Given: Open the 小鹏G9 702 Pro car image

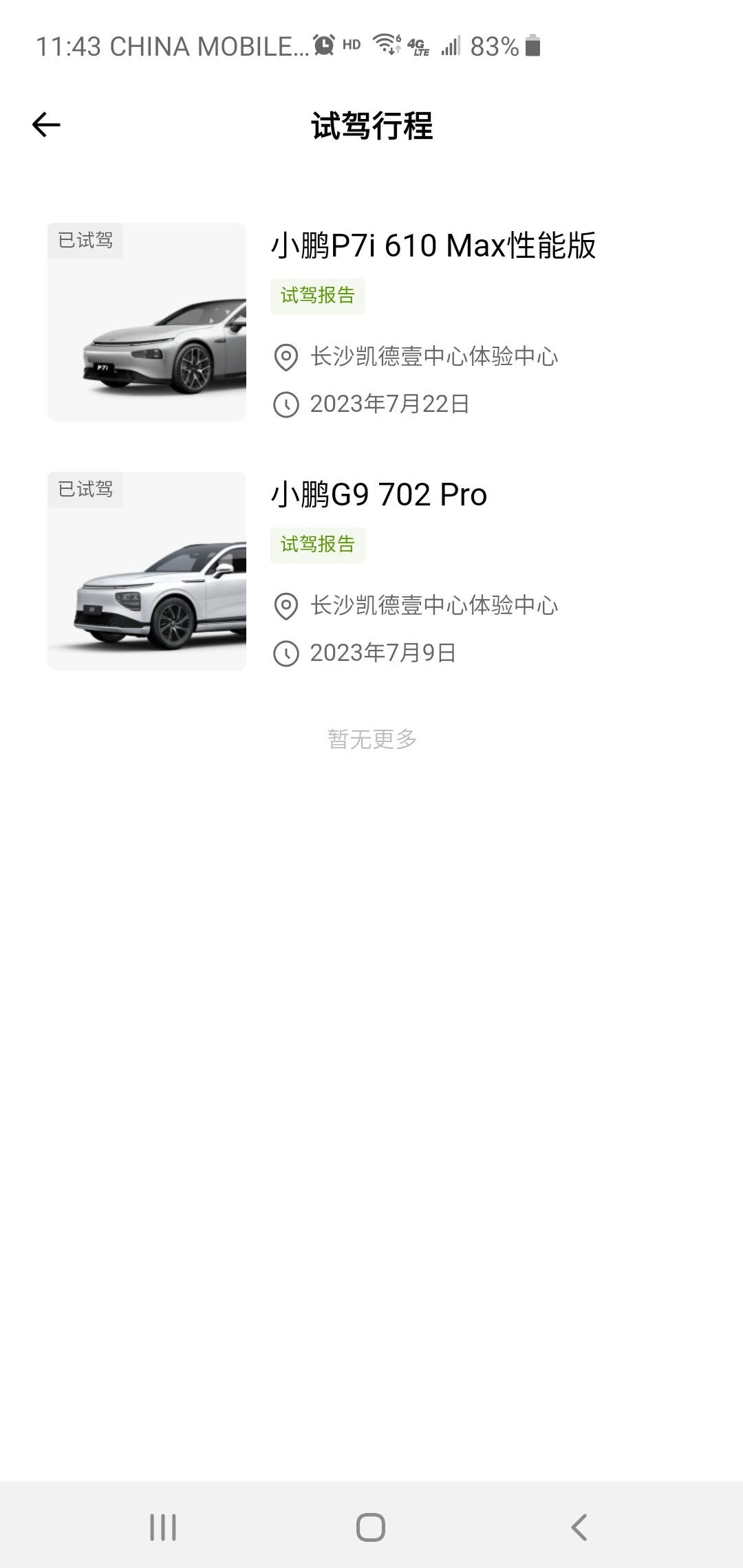Looking at the screenshot, I should (147, 571).
